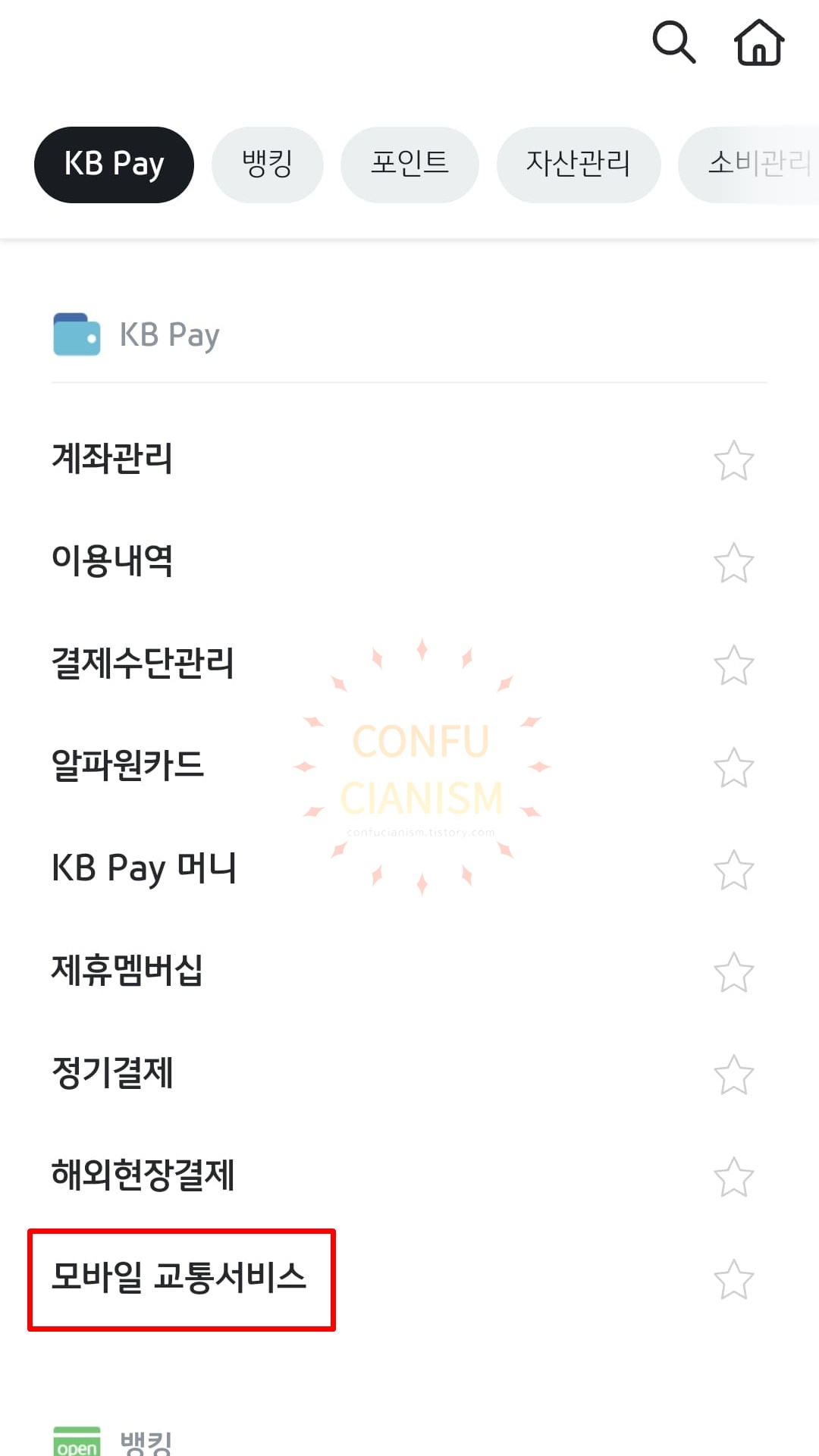
Task: Go to the home icon
Action: 759,42
